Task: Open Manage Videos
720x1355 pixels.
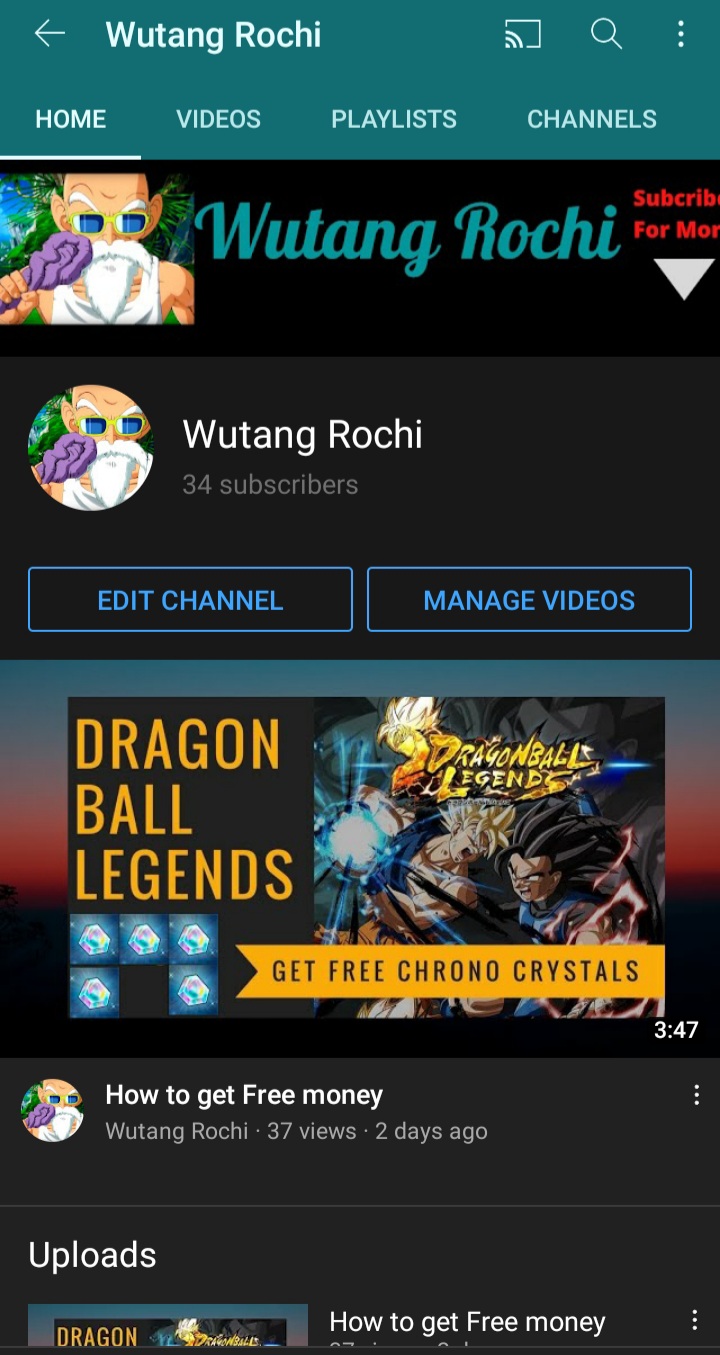Action: (x=529, y=600)
